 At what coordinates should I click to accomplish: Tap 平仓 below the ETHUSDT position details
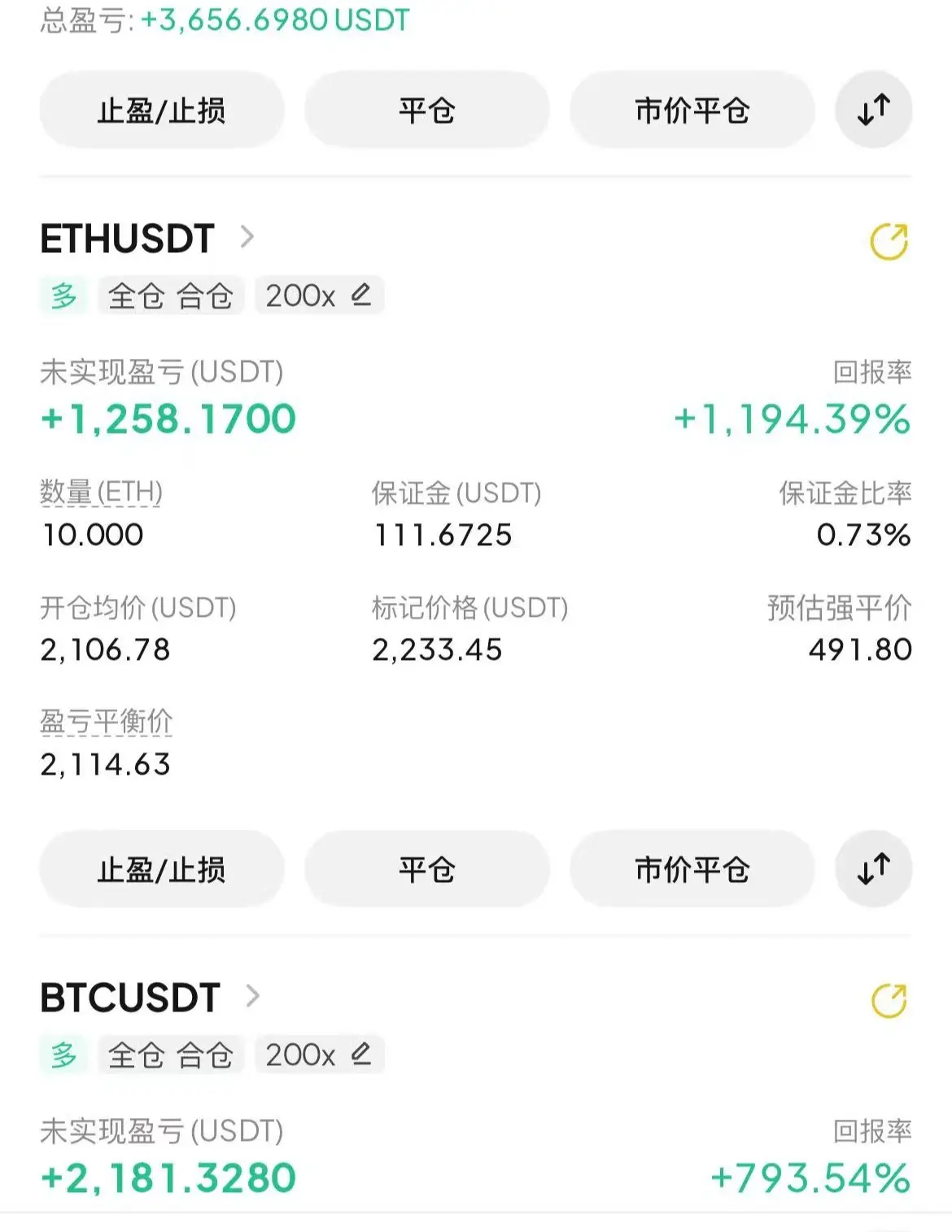(426, 869)
